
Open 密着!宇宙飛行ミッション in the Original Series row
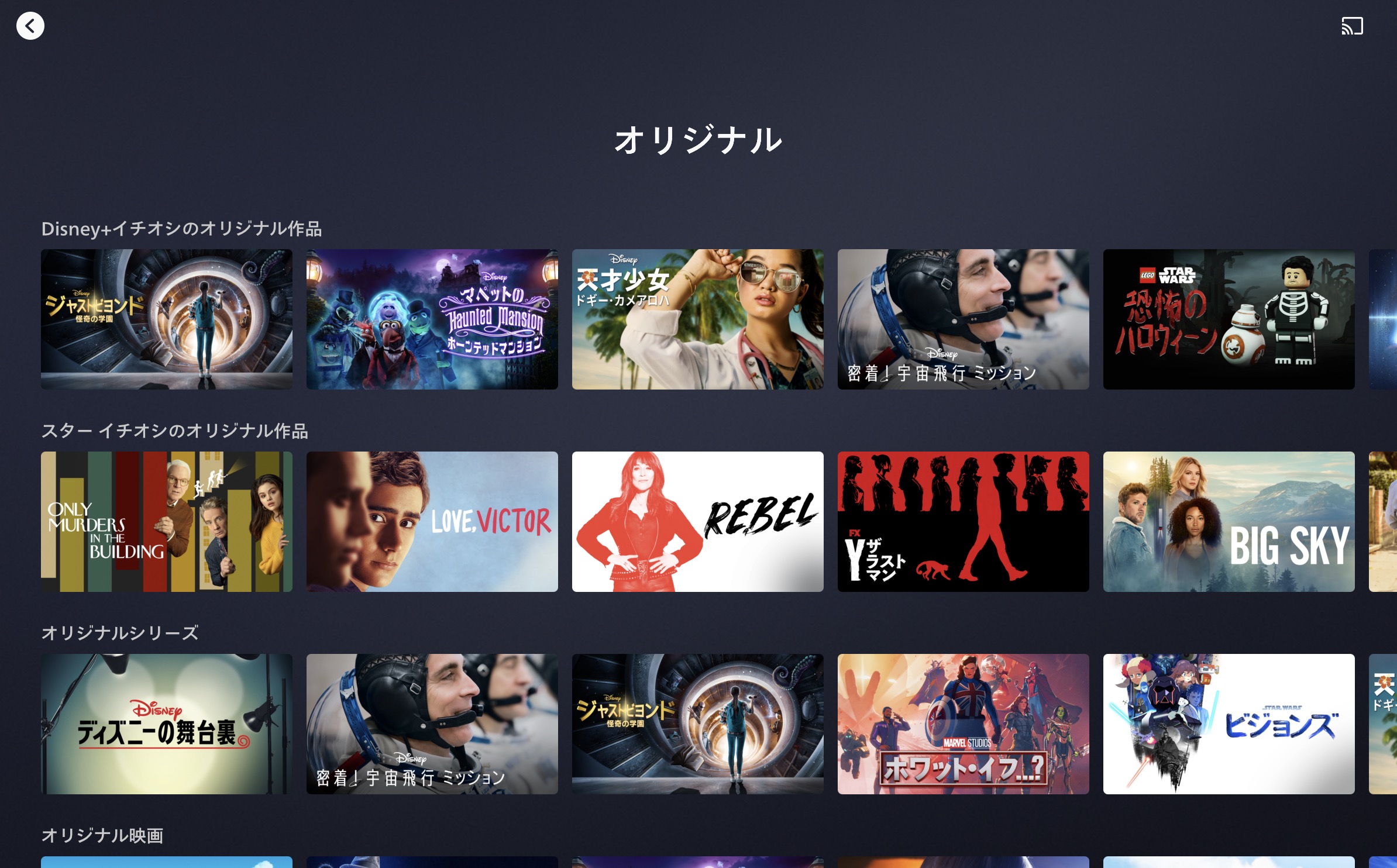click(x=432, y=724)
